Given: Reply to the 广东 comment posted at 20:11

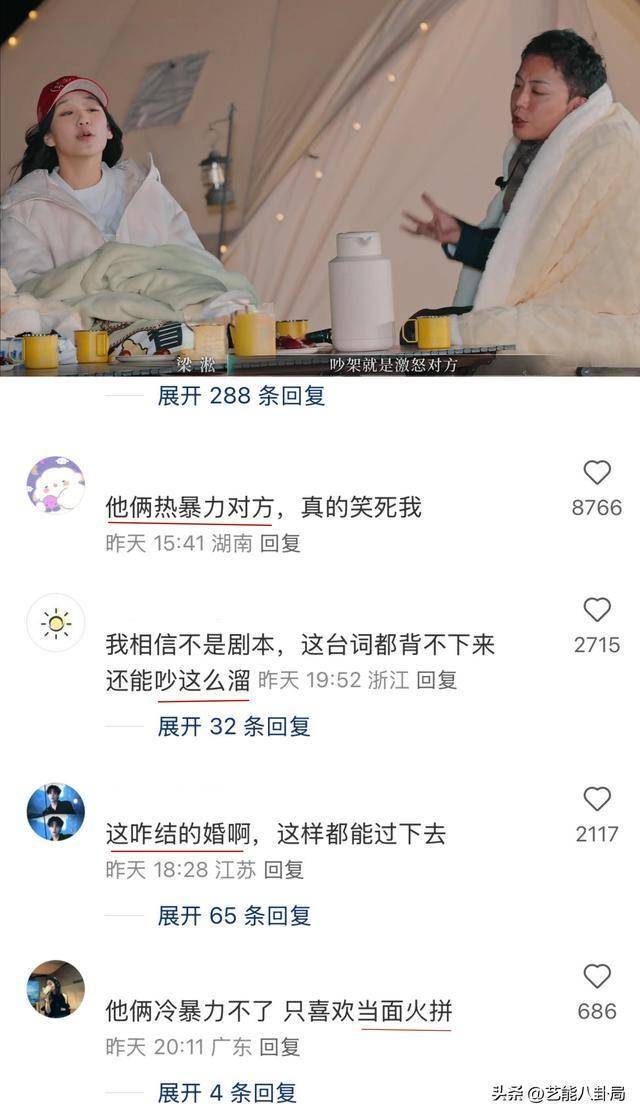Looking at the screenshot, I should pyautogui.click(x=280, y=1047).
